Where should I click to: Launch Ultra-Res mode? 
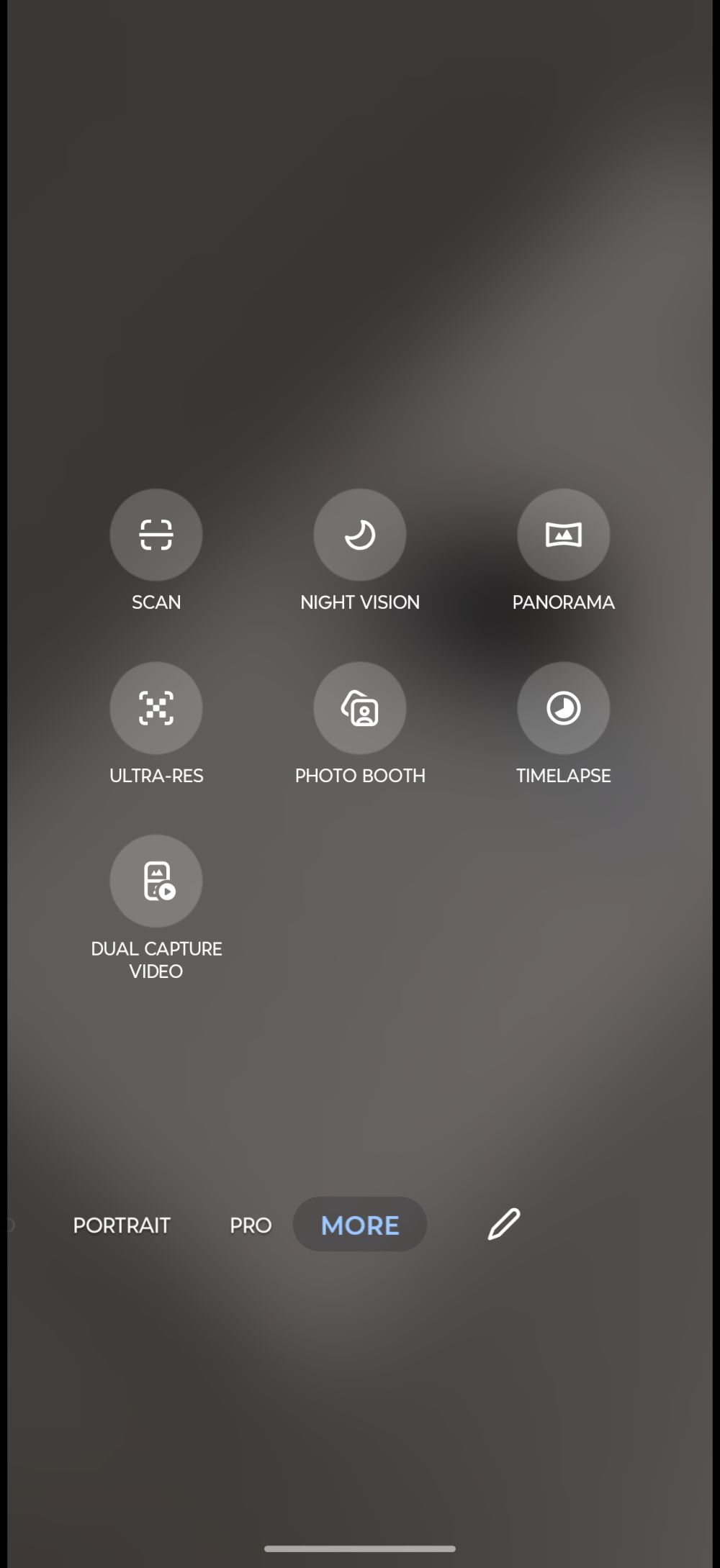click(156, 708)
